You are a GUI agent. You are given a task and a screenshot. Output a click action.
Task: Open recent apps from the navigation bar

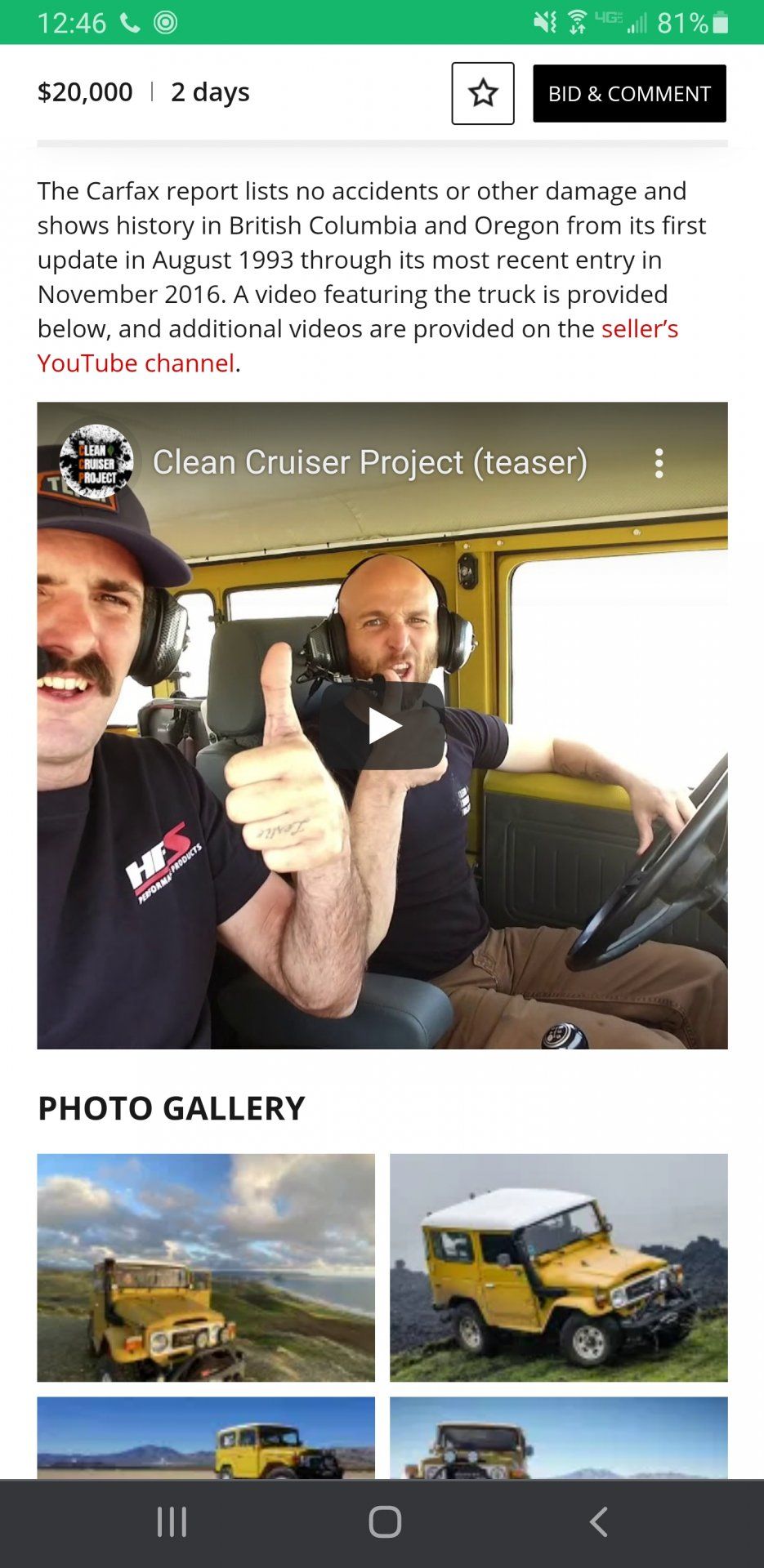click(x=172, y=1522)
